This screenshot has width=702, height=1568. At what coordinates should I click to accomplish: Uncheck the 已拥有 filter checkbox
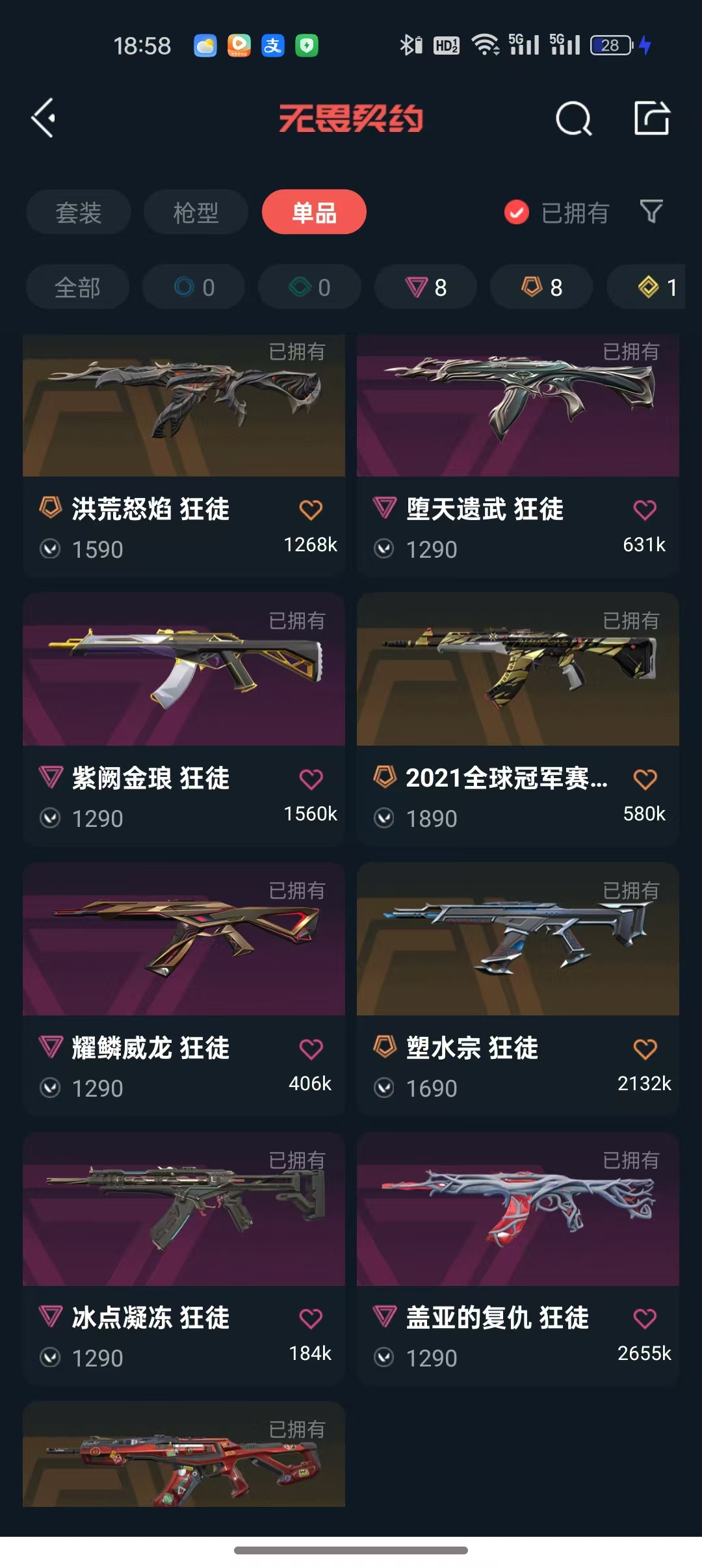pos(517,213)
